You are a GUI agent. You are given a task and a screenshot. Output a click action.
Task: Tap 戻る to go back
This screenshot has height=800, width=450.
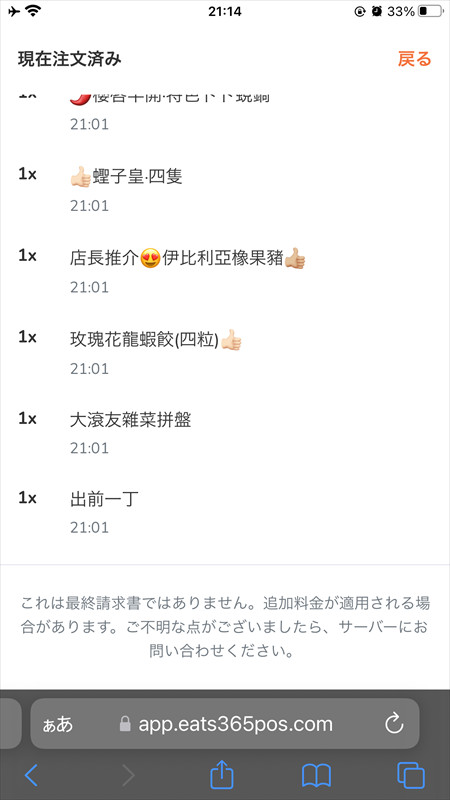414,59
